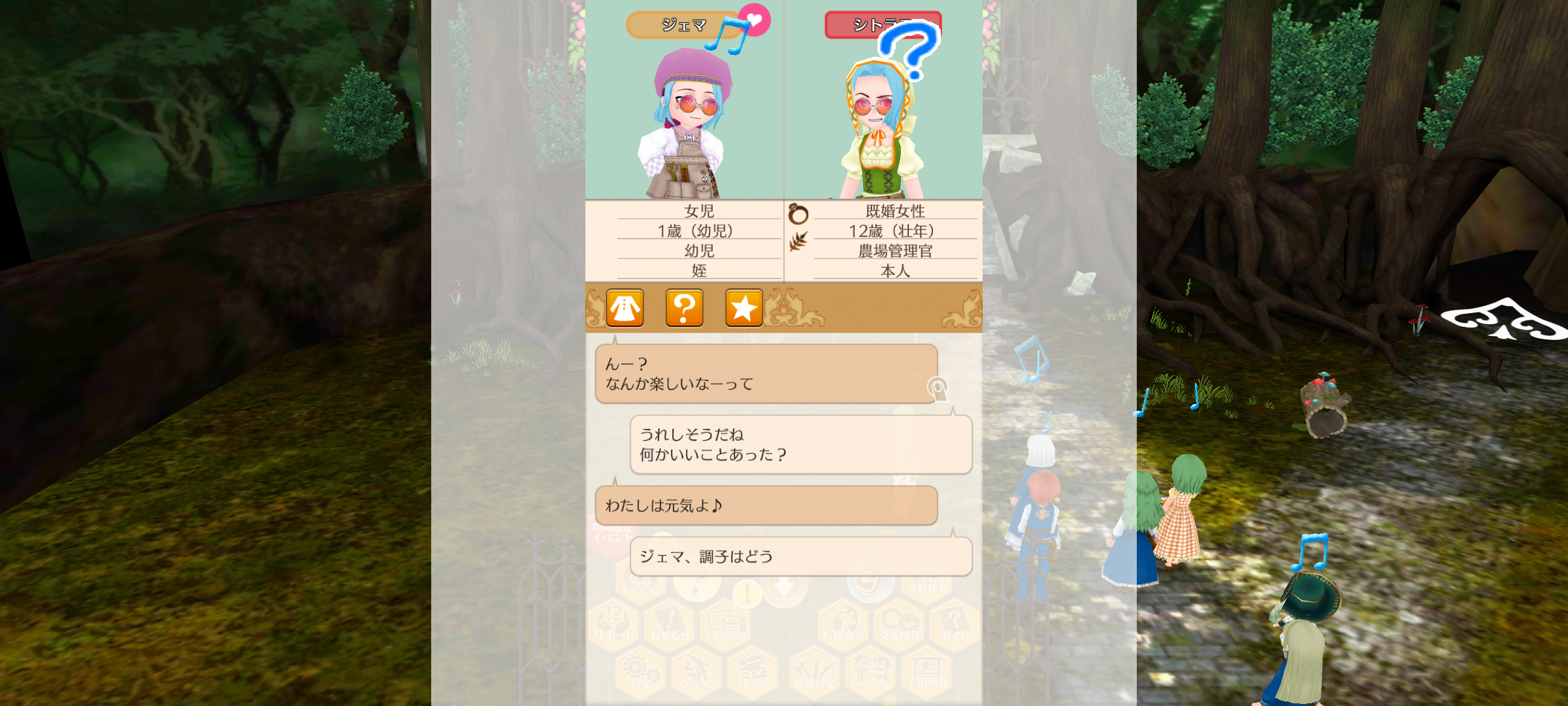The width and height of the screenshot is (1568, 706).
Task: Open the outfit (dress) icon button
Action: (x=625, y=307)
